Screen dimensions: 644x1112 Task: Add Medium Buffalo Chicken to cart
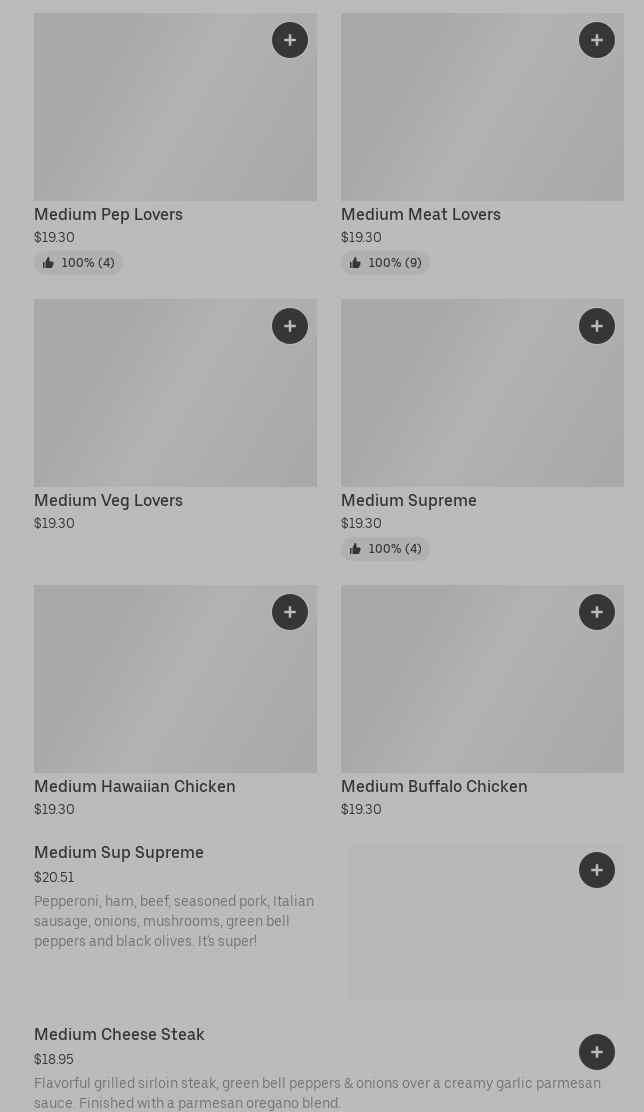tap(597, 612)
